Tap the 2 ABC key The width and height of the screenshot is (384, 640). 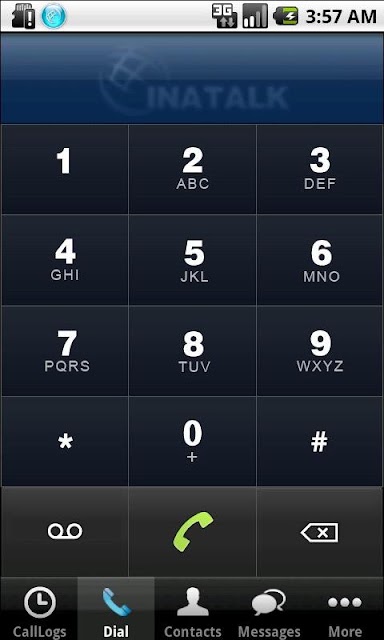192,169
